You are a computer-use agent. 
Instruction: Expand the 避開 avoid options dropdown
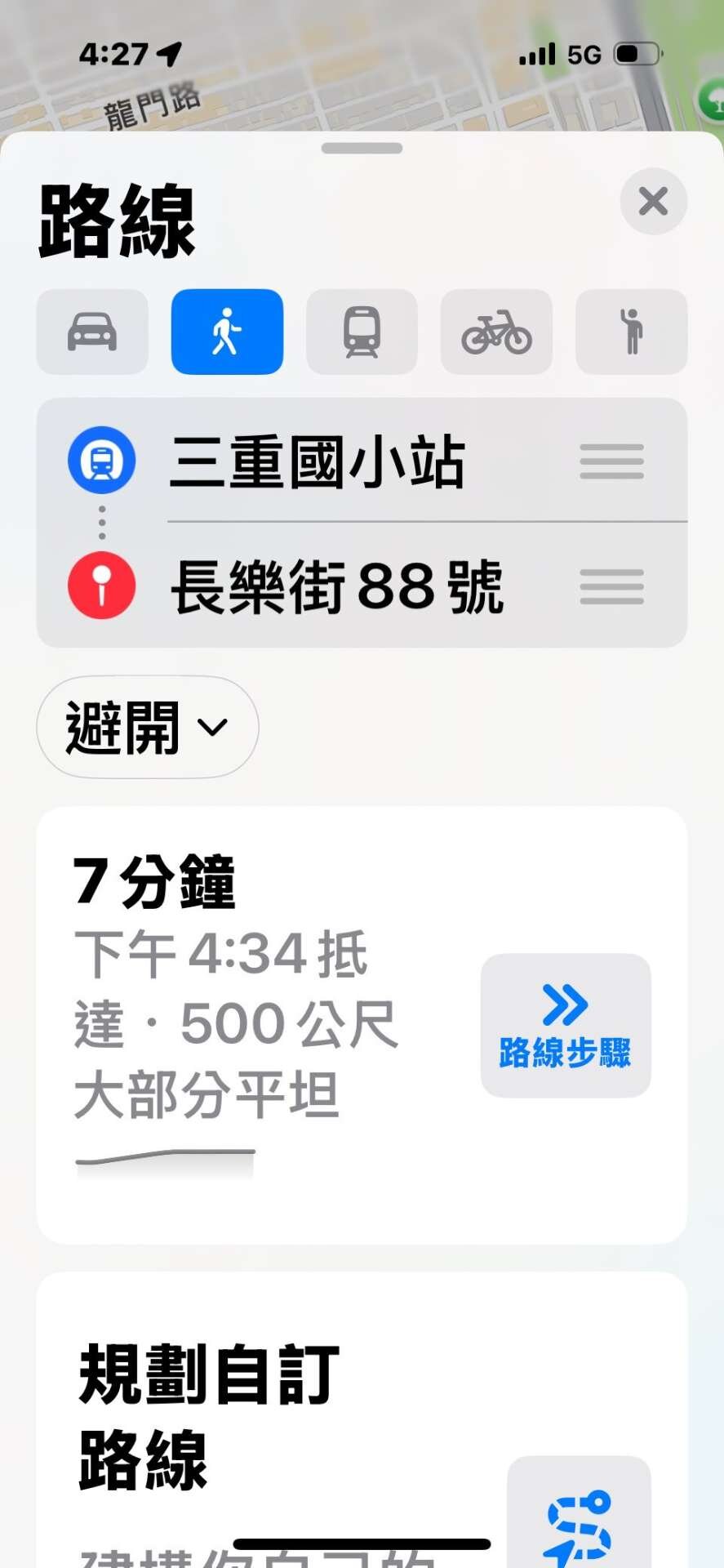(x=148, y=727)
